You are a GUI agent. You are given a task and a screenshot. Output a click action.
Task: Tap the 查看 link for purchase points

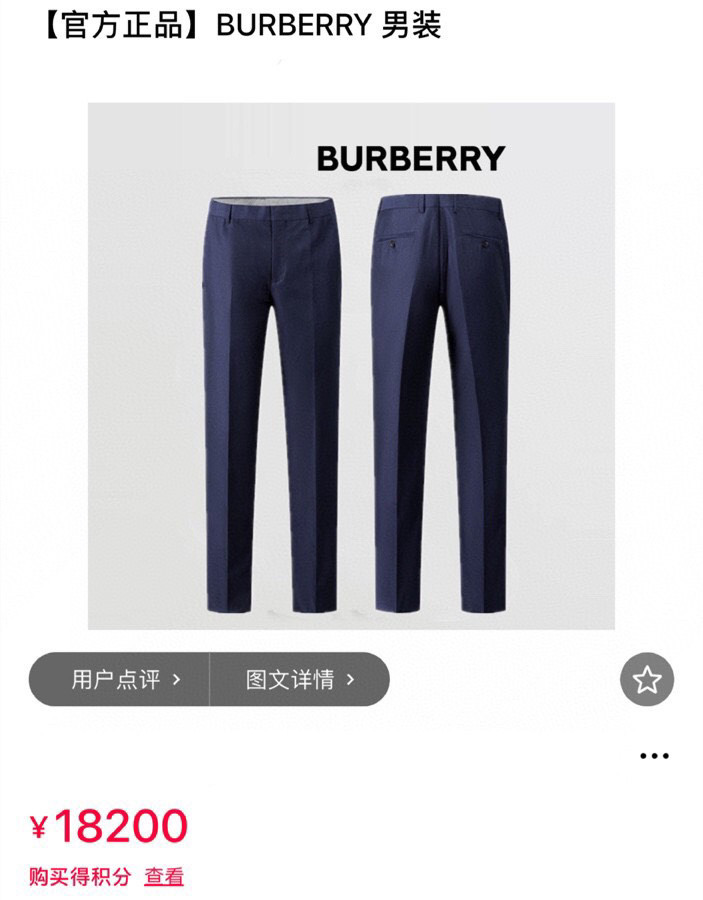click(x=164, y=877)
